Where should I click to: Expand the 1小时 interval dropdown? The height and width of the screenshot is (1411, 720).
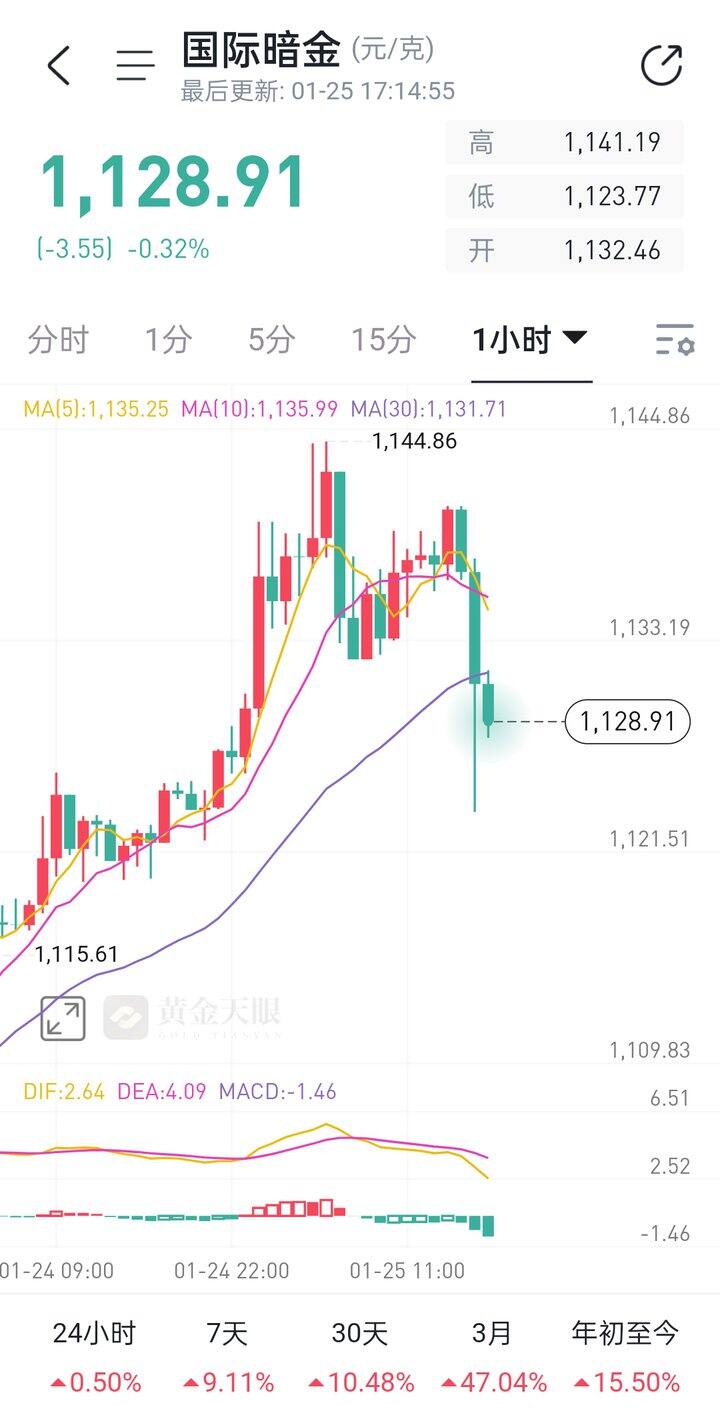pyautogui.click(x=530, y=340)
